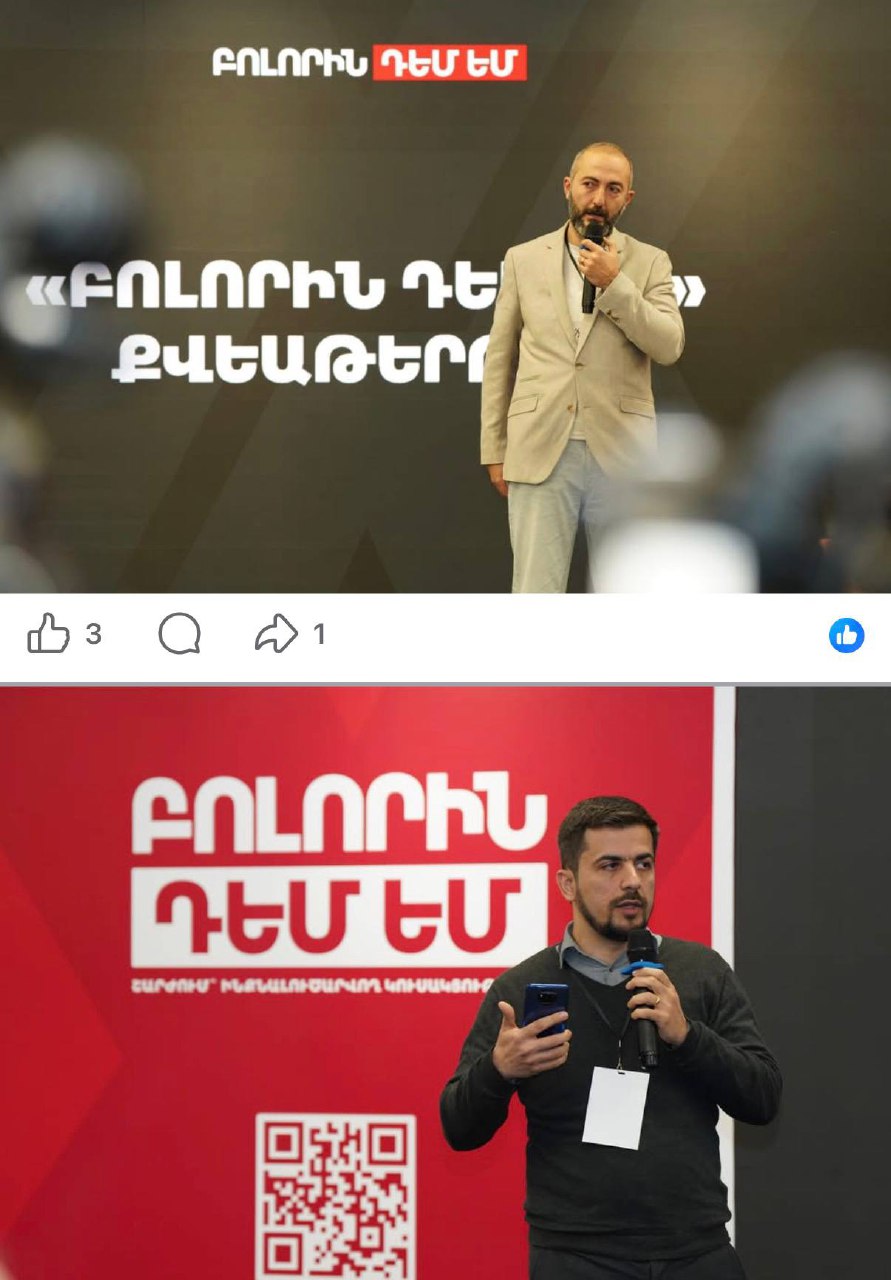Image resolution: width=891 pixels, height=1280 pixels.
Task: Like the post with the beige-suit speaker
Action: click(x=48, y=634)
